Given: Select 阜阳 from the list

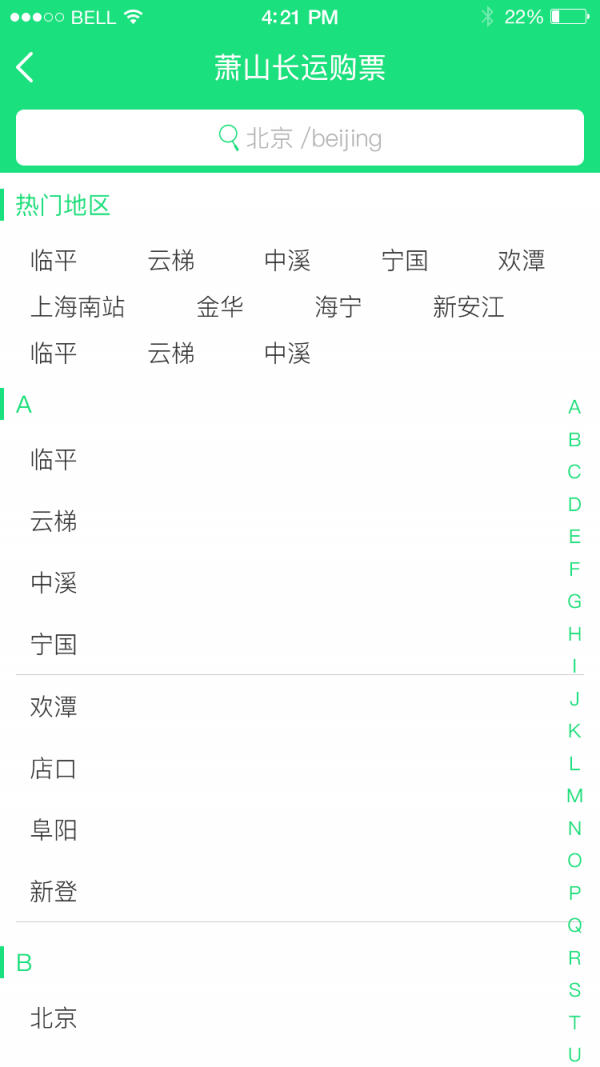Looking at the screenshot, I should pyautogui.click(x=54, y=830).
